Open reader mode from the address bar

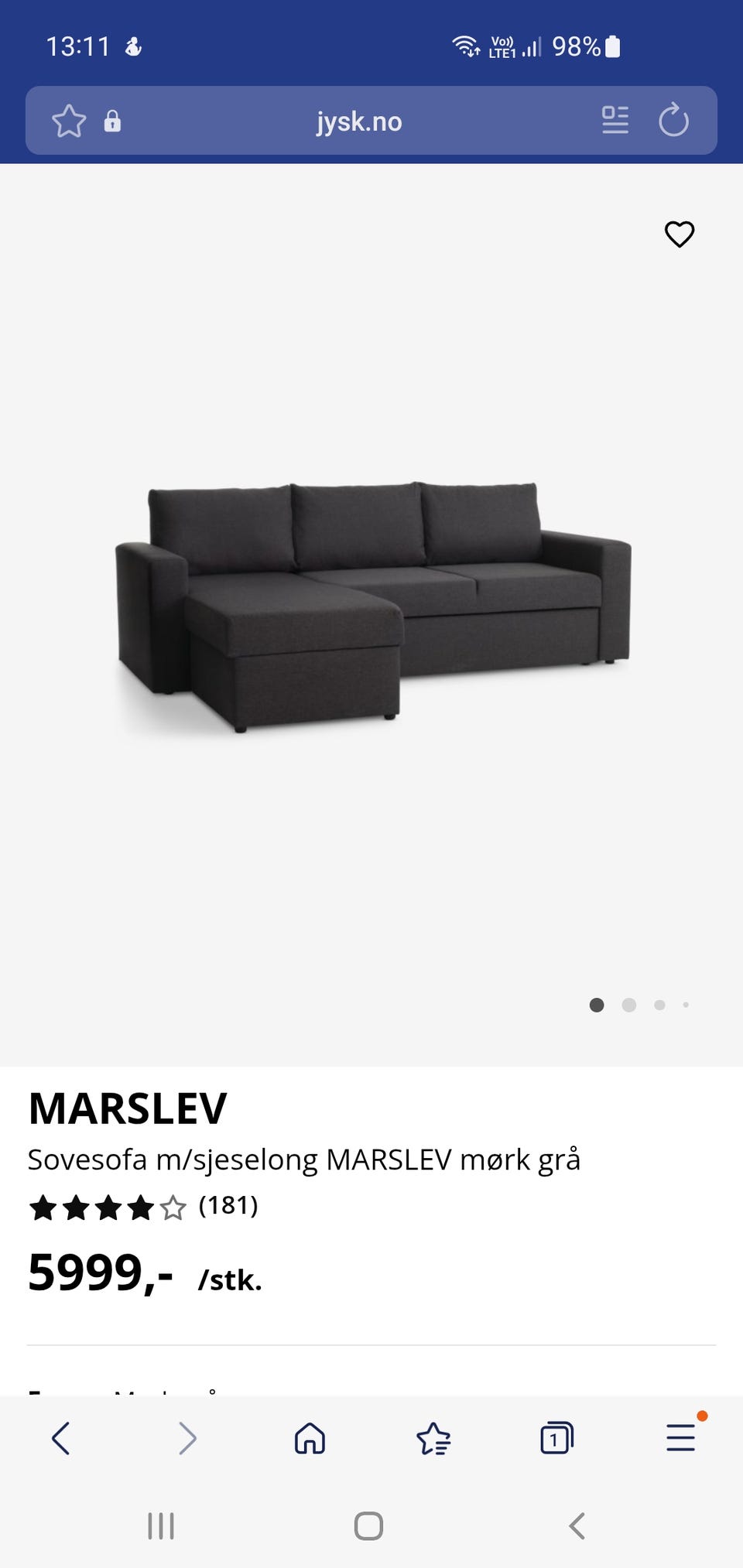click(615, 121)
